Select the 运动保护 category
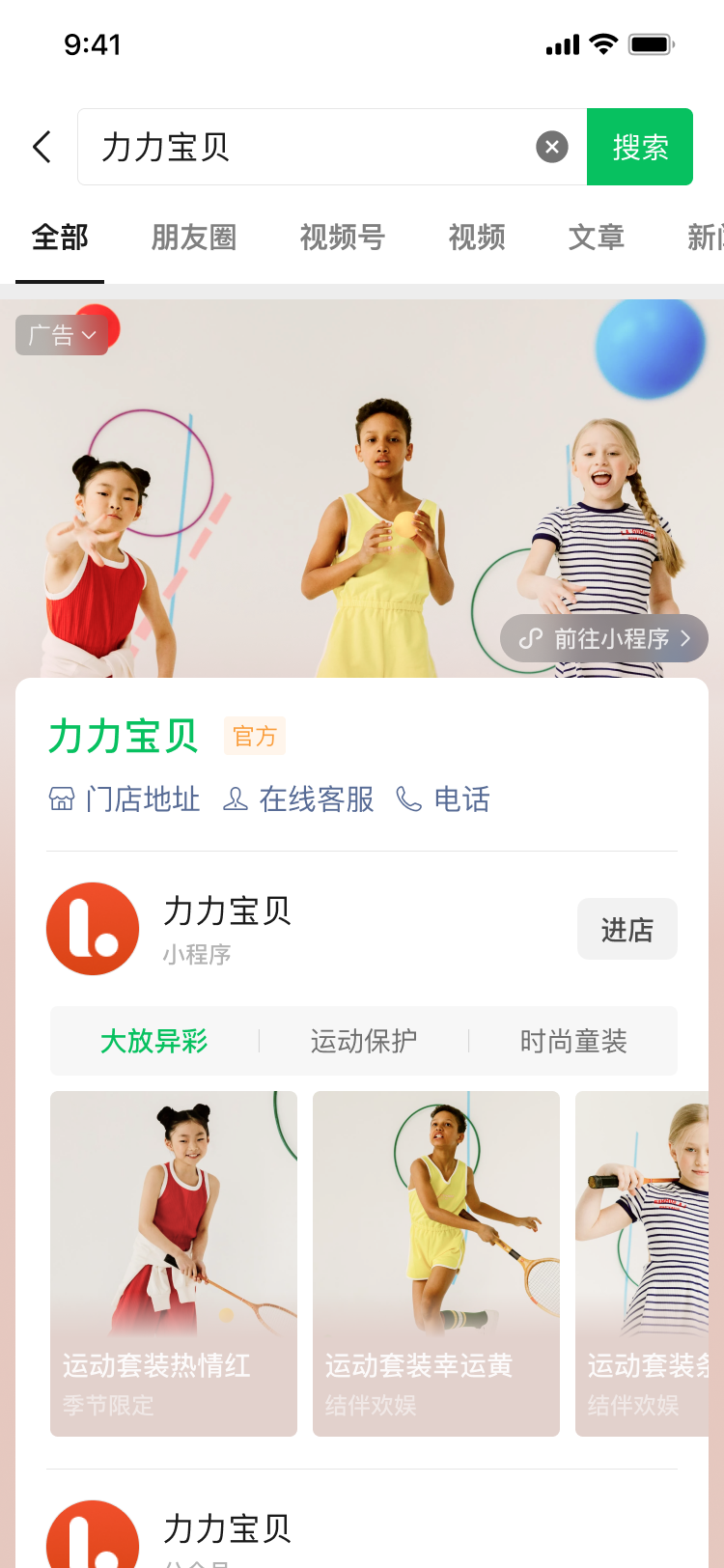The height and width of the screenshot is (1568, 724). coord(364,1041)
